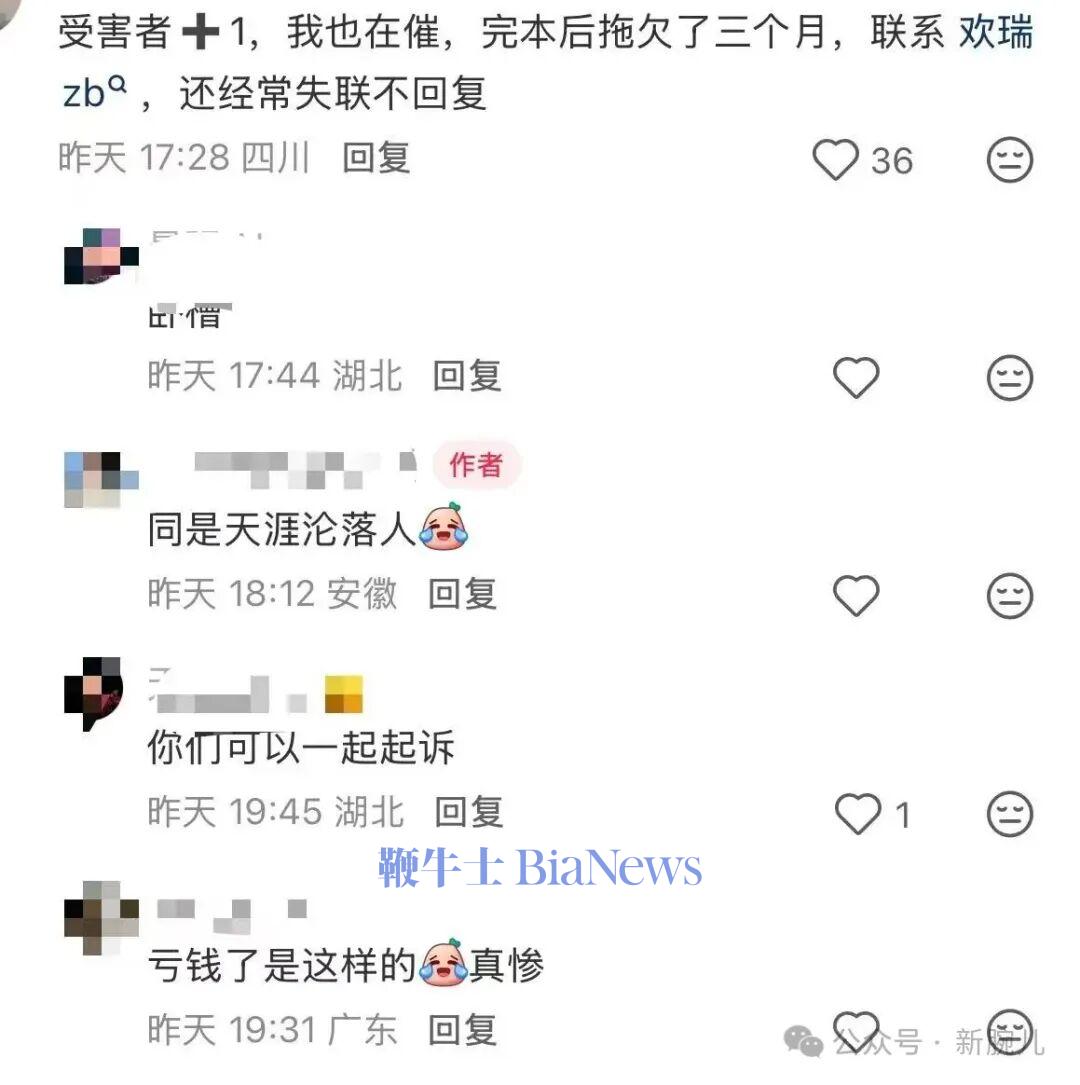Viewport: 1080px width, 1085px height.
Task: Click the heart icon on the Hubei 17:44 comment
Action: (855, 376)
